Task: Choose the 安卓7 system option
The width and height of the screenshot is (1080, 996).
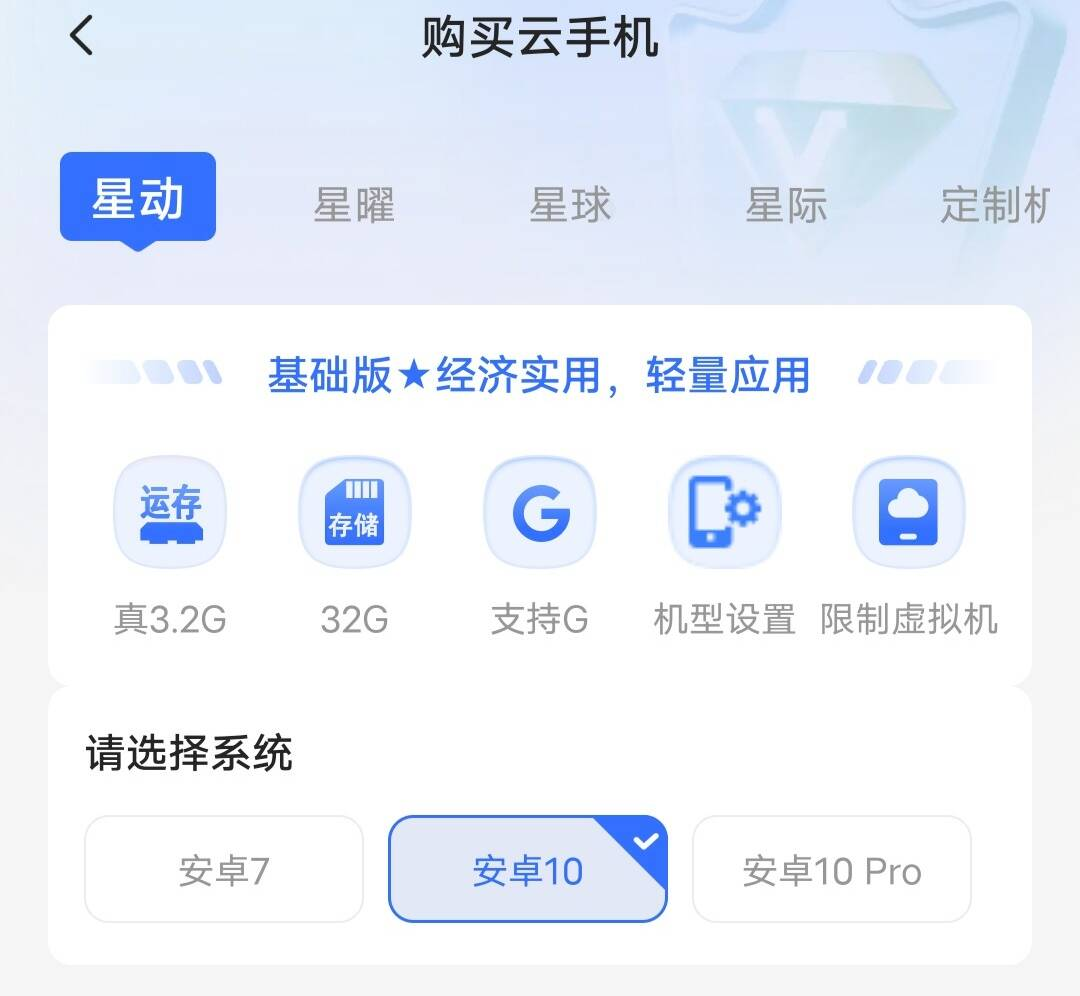Action: (x=224, y=870)
